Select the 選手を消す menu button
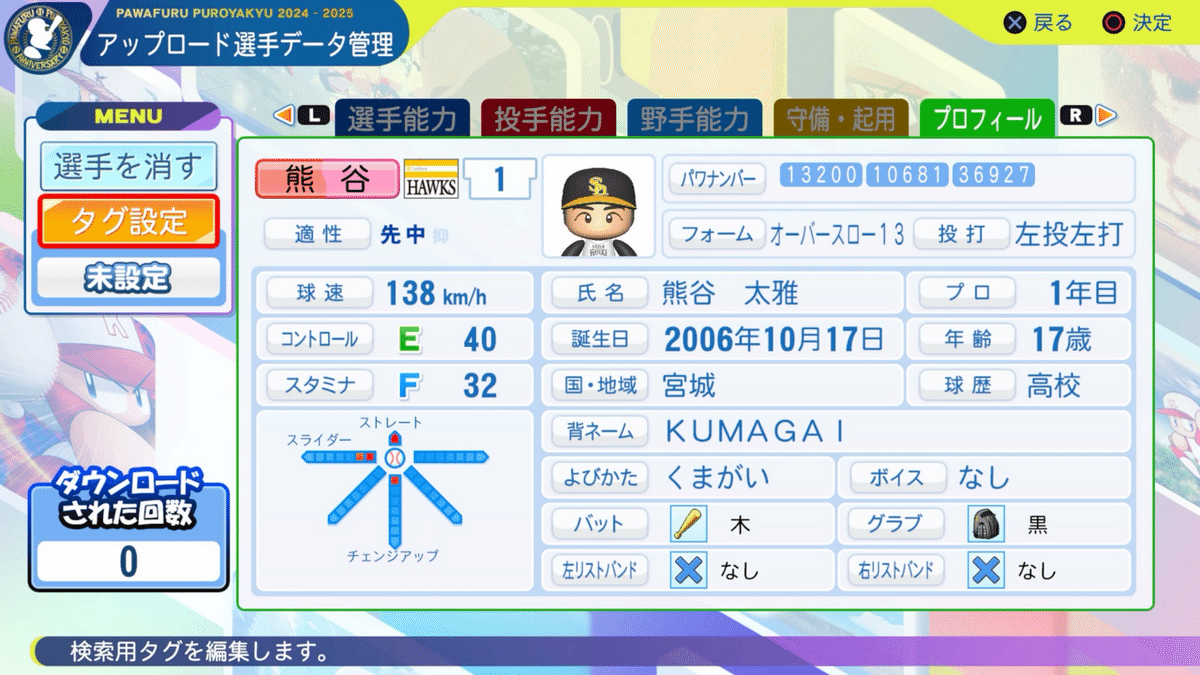The width and height of the screenshot is (1200, 675). pos(128,167)
